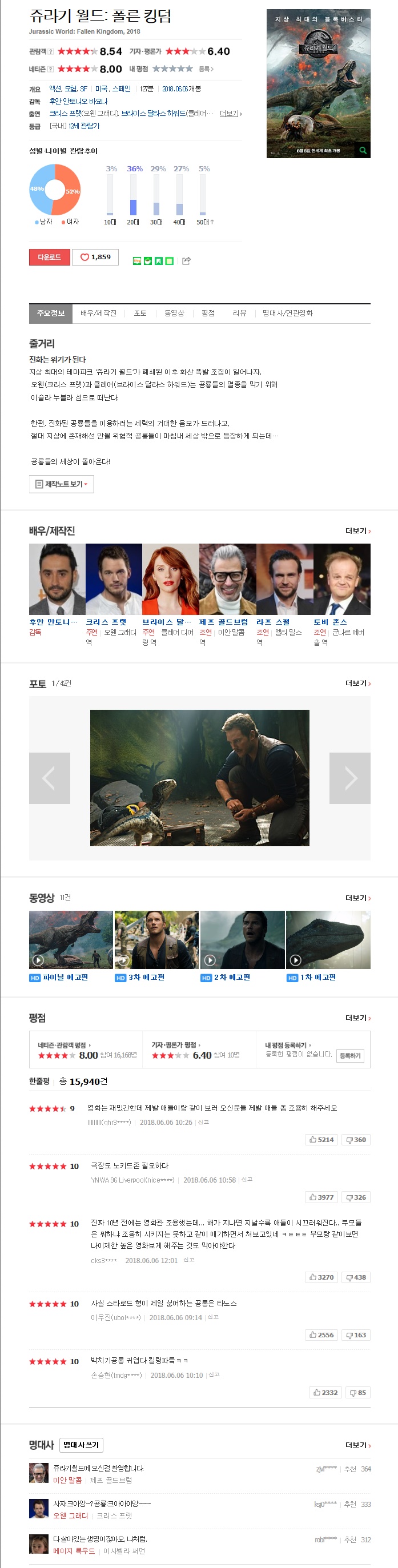This screenshot has width=398, height=1568.
Task: Go to the 리뷰 tab
Action: tap(240, 313)
